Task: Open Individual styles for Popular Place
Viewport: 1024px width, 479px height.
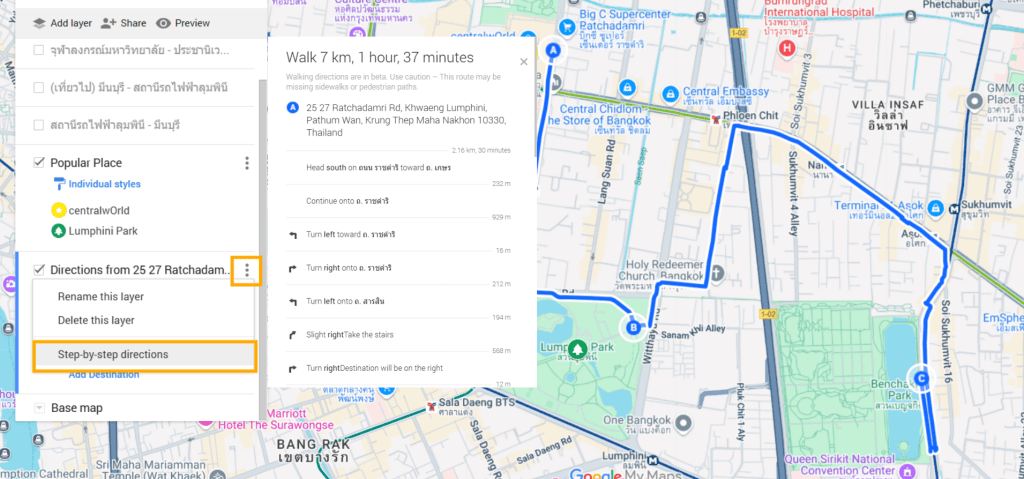Action: pyautogui.click(x=96, y=184)
